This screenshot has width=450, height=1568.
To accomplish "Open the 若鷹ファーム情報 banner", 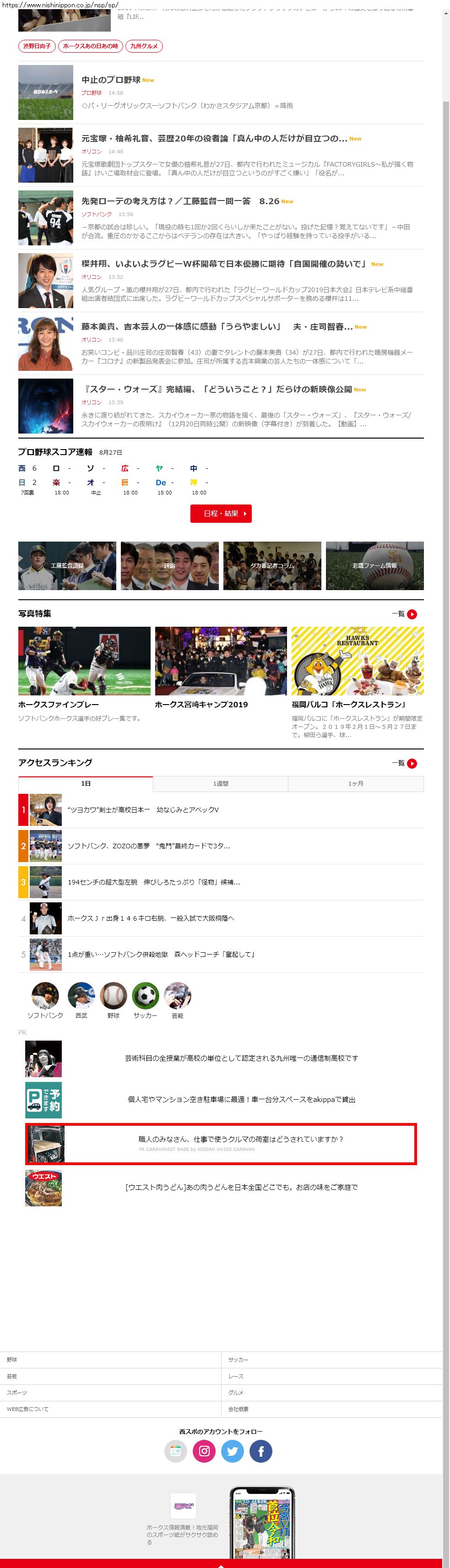I will [374, 565].
